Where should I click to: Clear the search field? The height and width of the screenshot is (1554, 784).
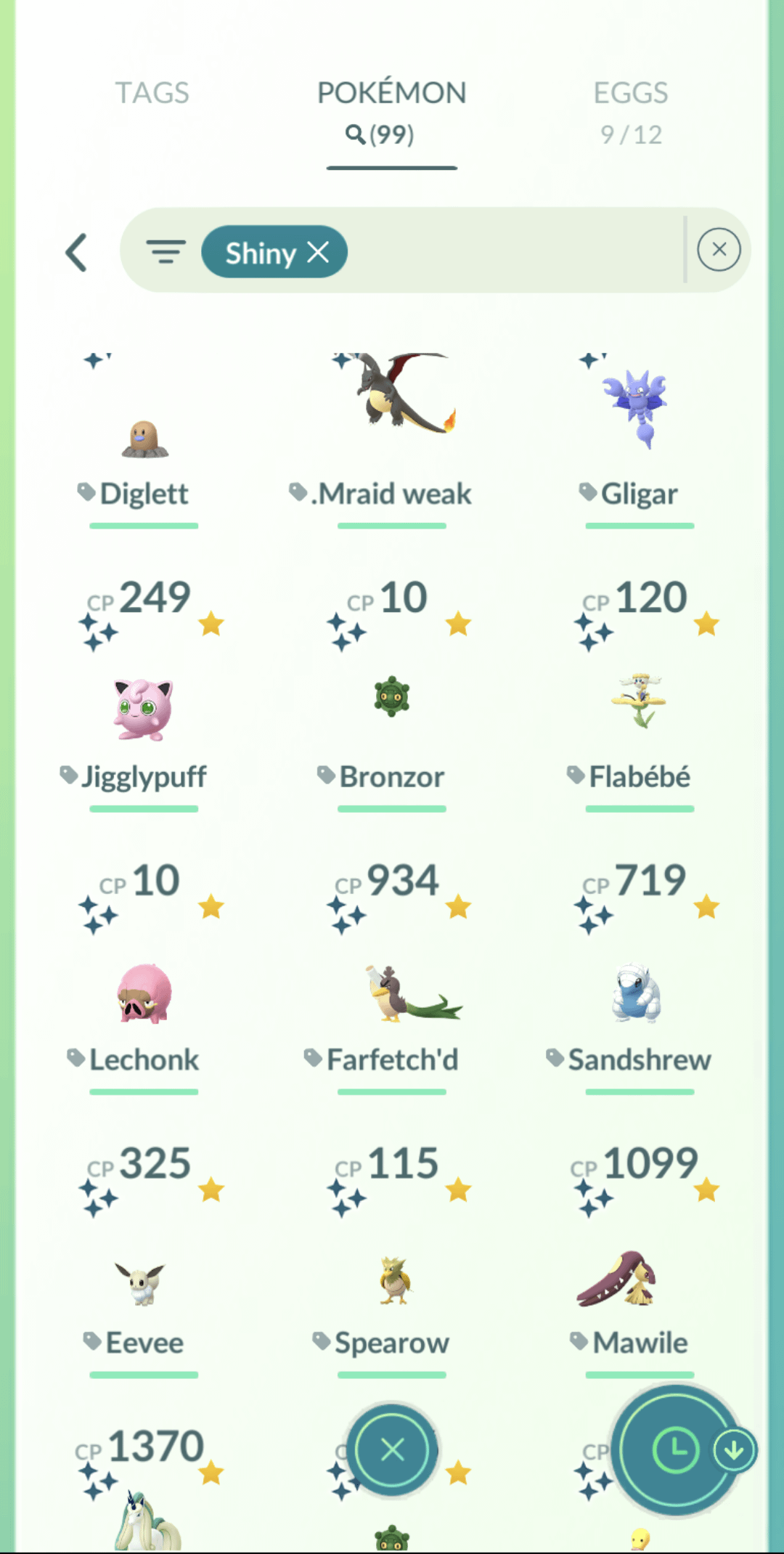(x=719, y=250)
